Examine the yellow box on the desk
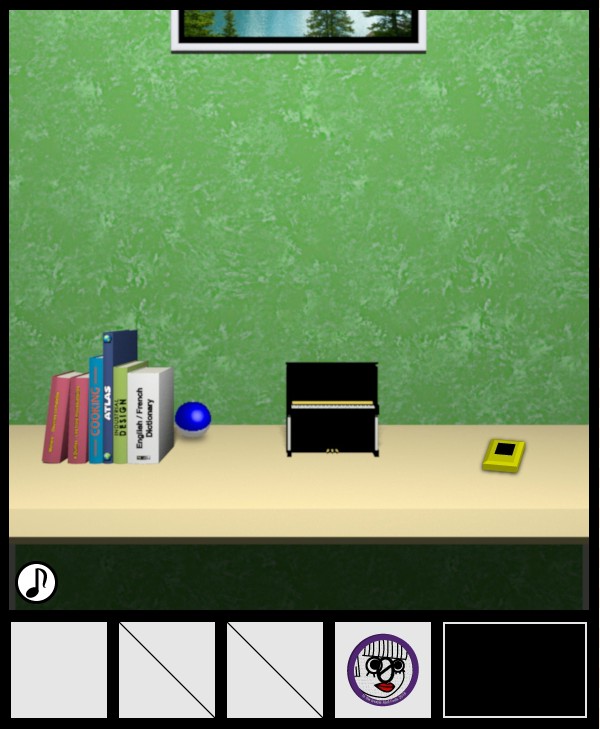This screenshot has width=600, height=729. 504,454
